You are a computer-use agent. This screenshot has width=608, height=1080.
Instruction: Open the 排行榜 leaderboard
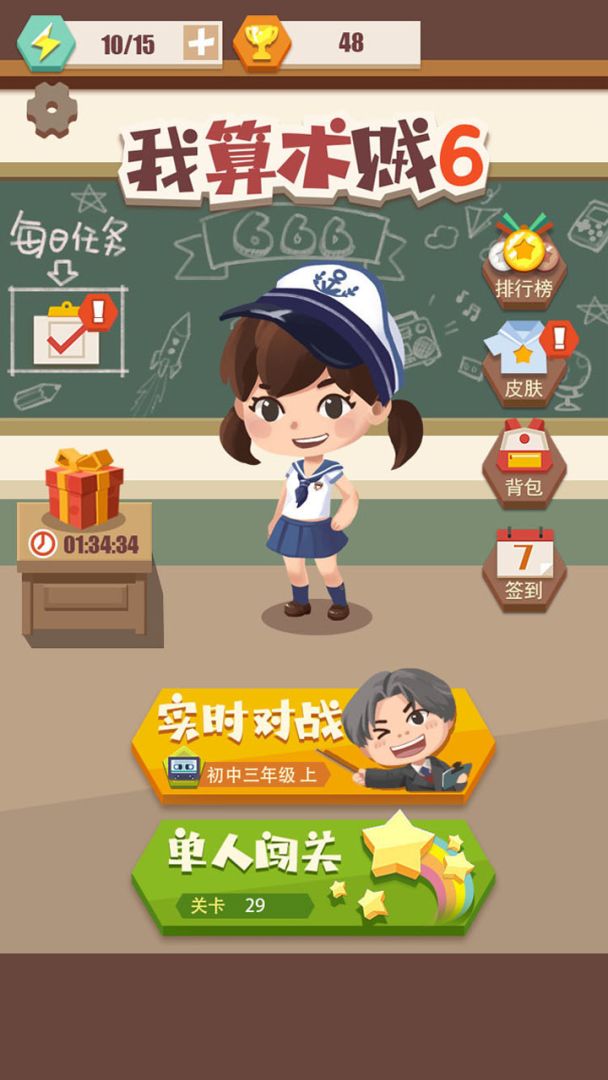[525, 262]
